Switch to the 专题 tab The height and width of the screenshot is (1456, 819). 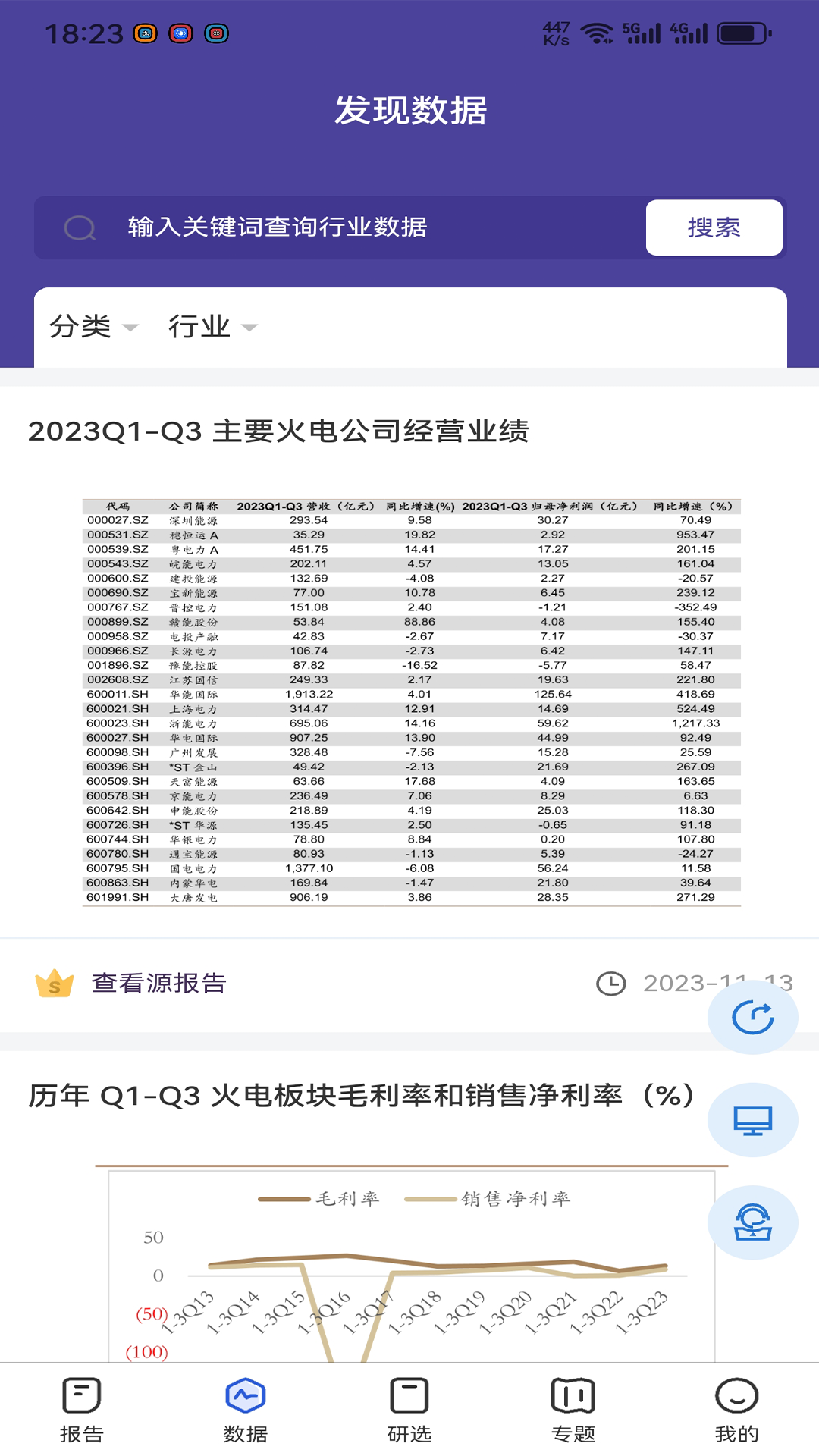[573, 1407]
